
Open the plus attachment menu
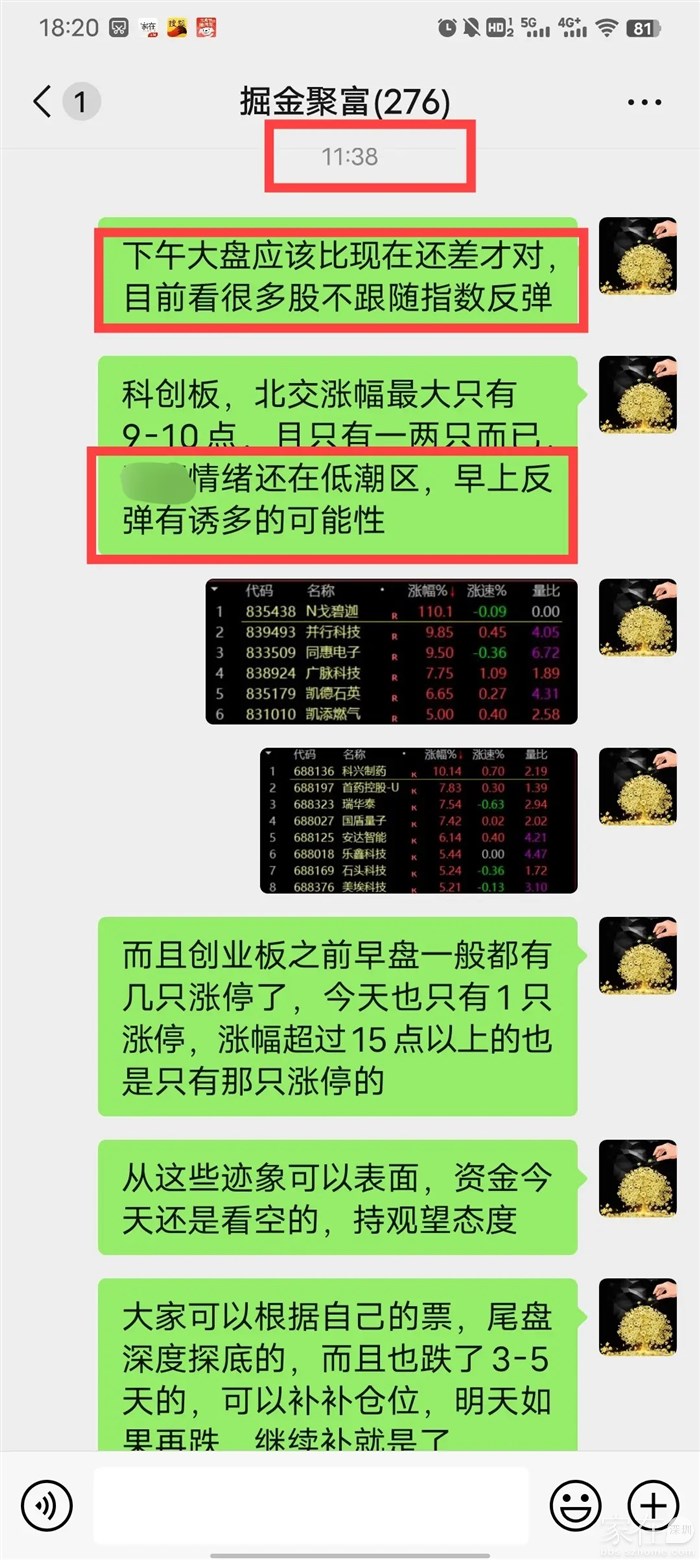click(653, 1504)
